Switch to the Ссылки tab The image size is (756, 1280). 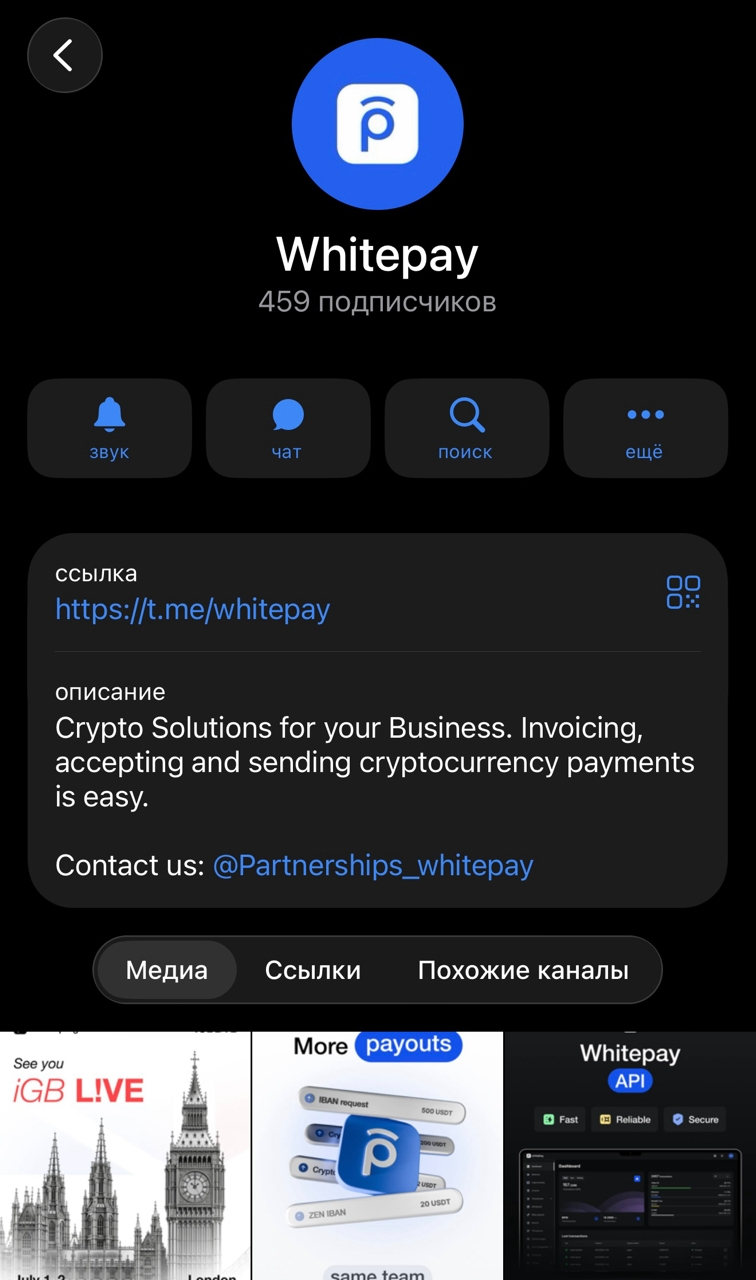(x=313, y=970)
